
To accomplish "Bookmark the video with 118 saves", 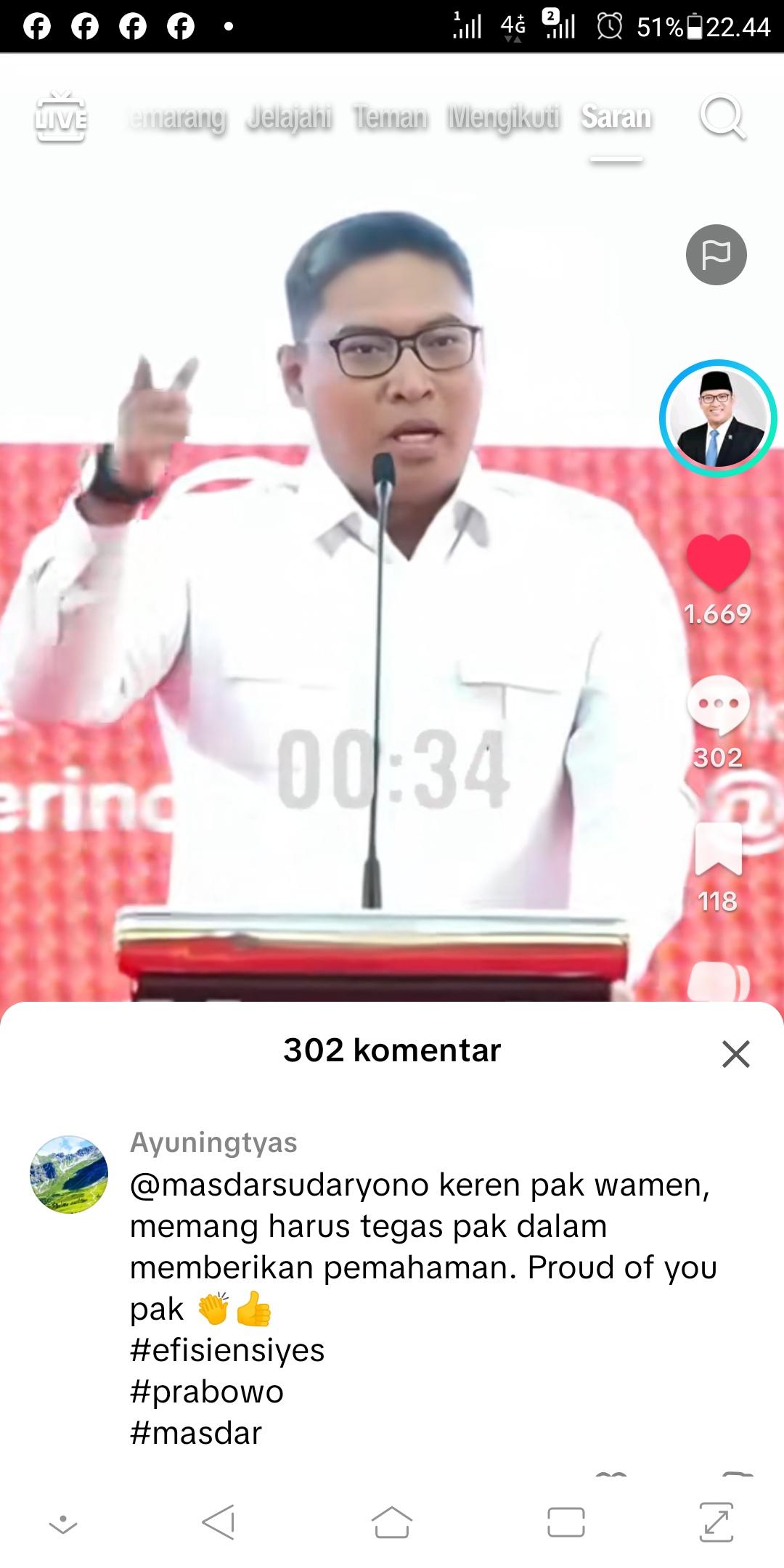I will (x=719, y=849).
